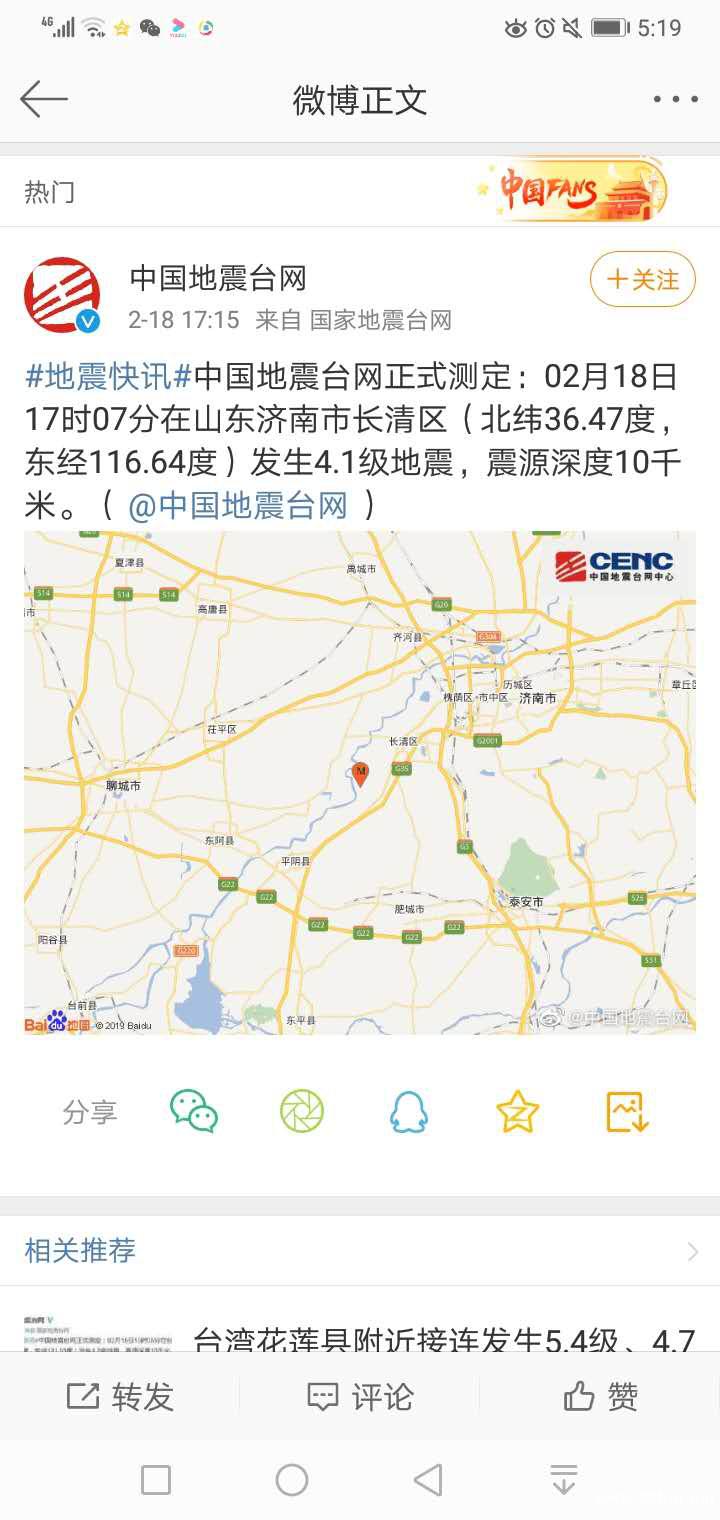Screen dimensions: 720x1520
Task: Tap the 中国地震台网 profile avatar
Action: [62, 292]
